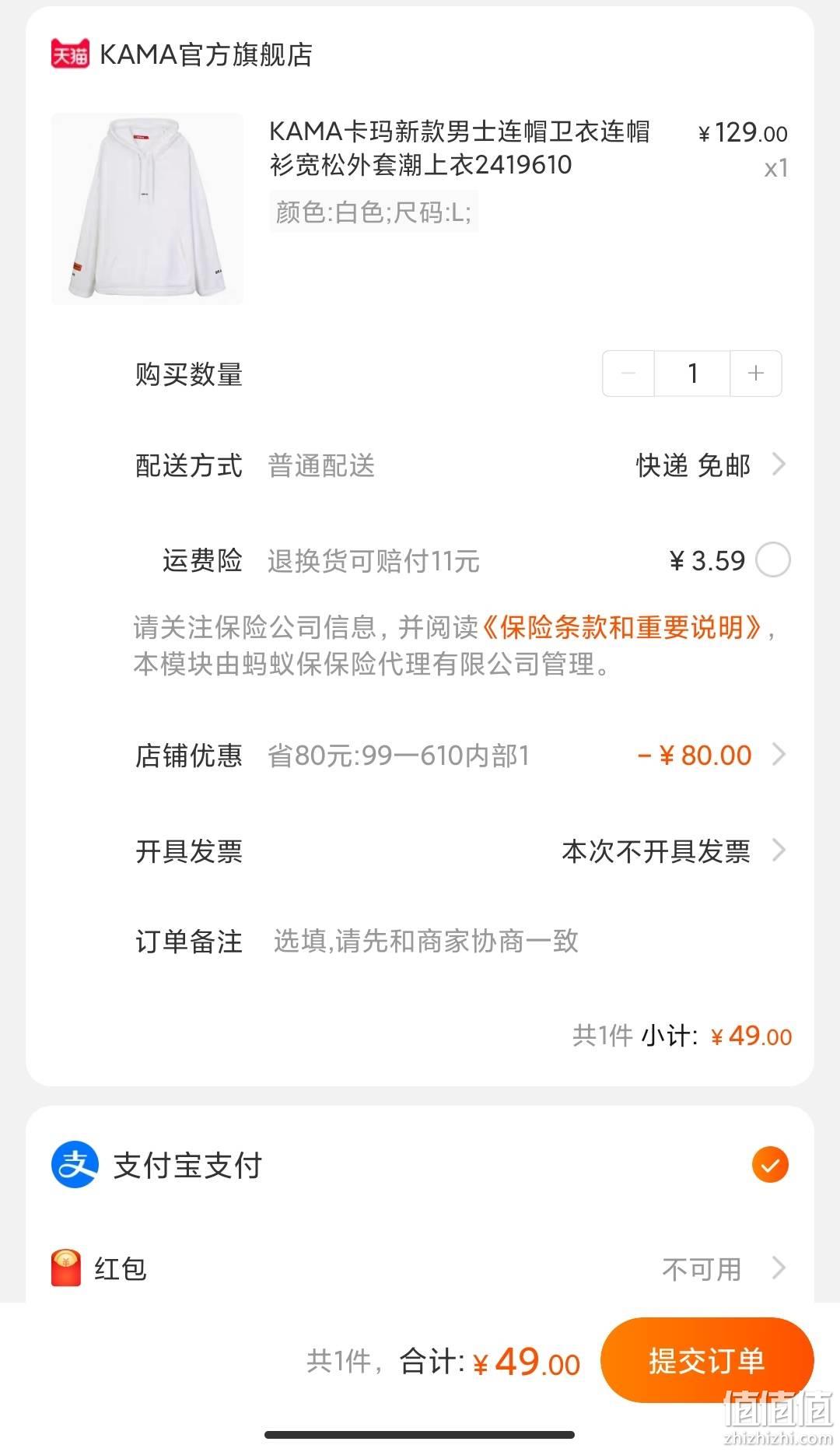Viewport: 840px width, 1452px height.
Task: Enable the 运费险 shipping insurance option
Action: [x=773, y=560]
